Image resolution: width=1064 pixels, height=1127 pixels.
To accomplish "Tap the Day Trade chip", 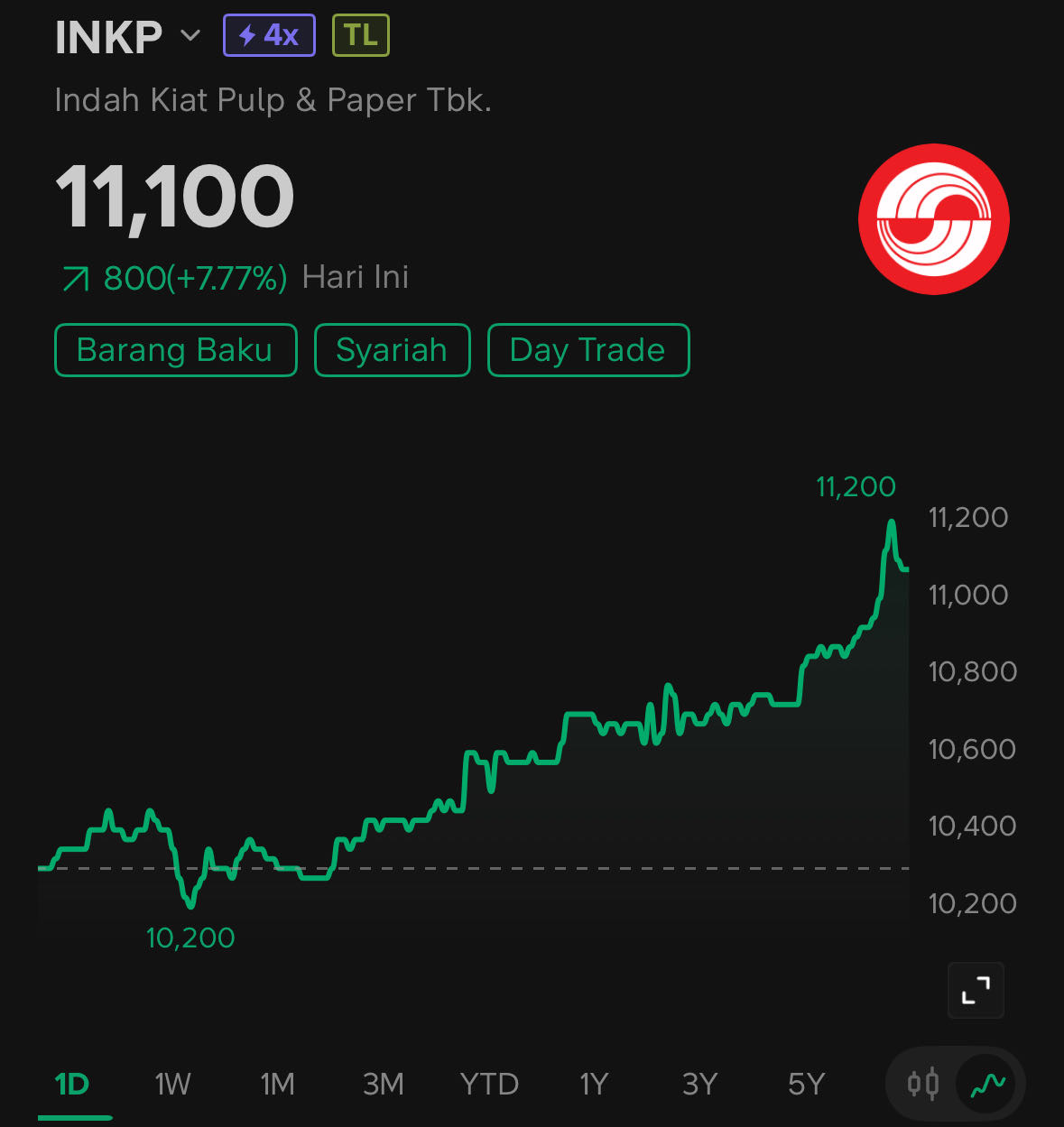I will point(588,350).
